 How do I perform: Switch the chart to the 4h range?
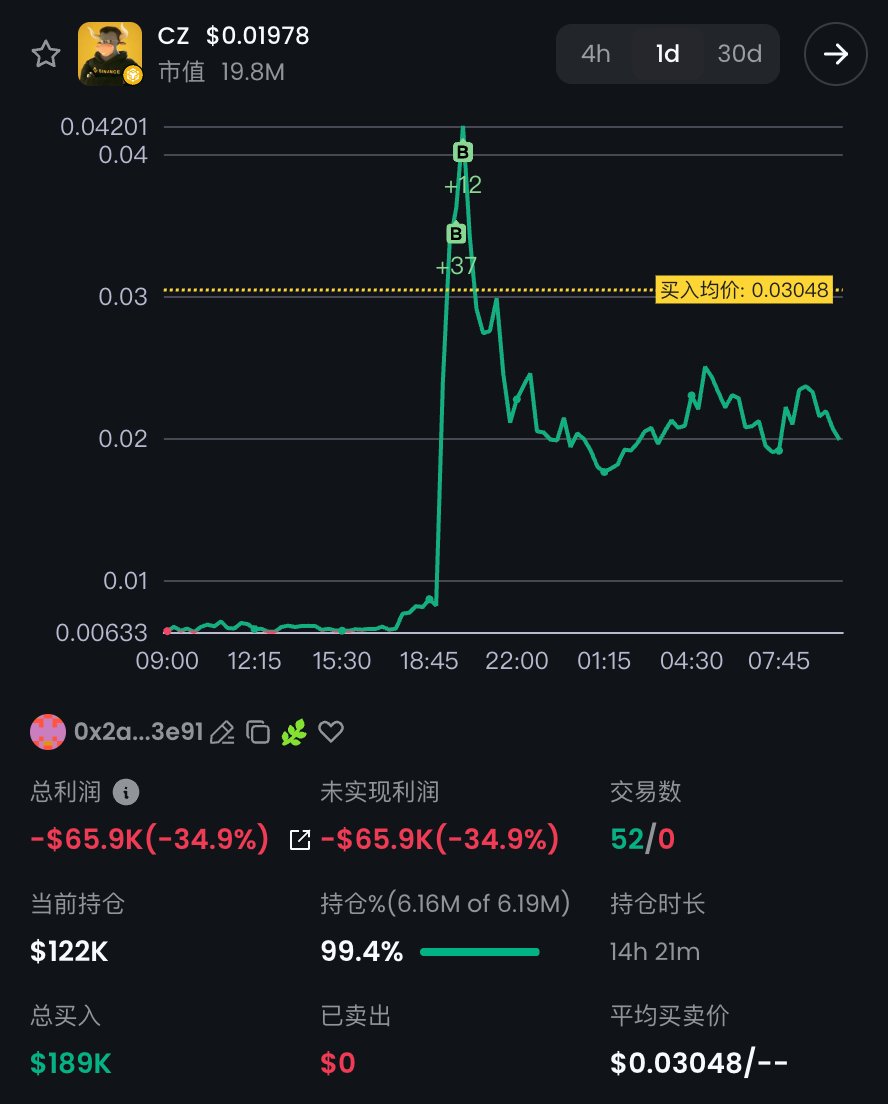(596, 54)
